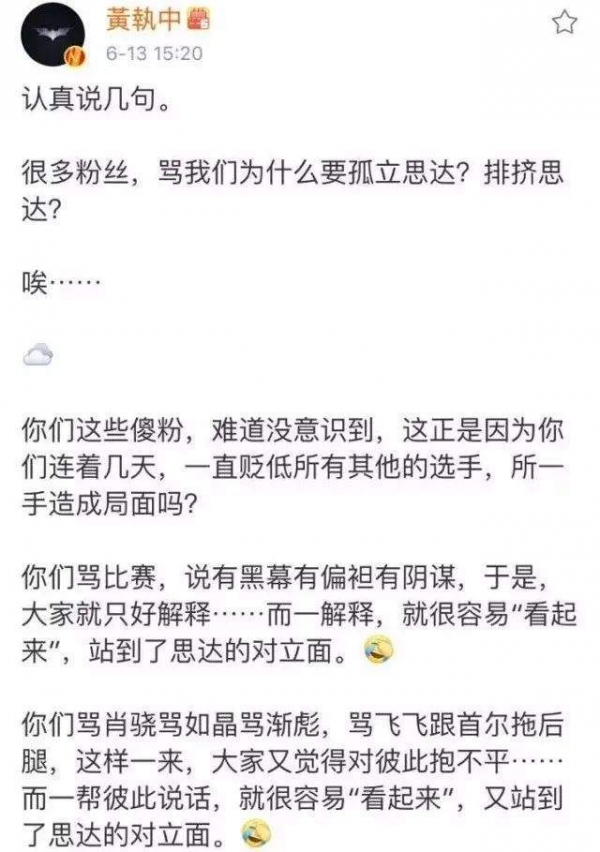This screenshot has width=600, height=852.
Task: Open 黄執中's profile avatar
Action: coord(51,34)
